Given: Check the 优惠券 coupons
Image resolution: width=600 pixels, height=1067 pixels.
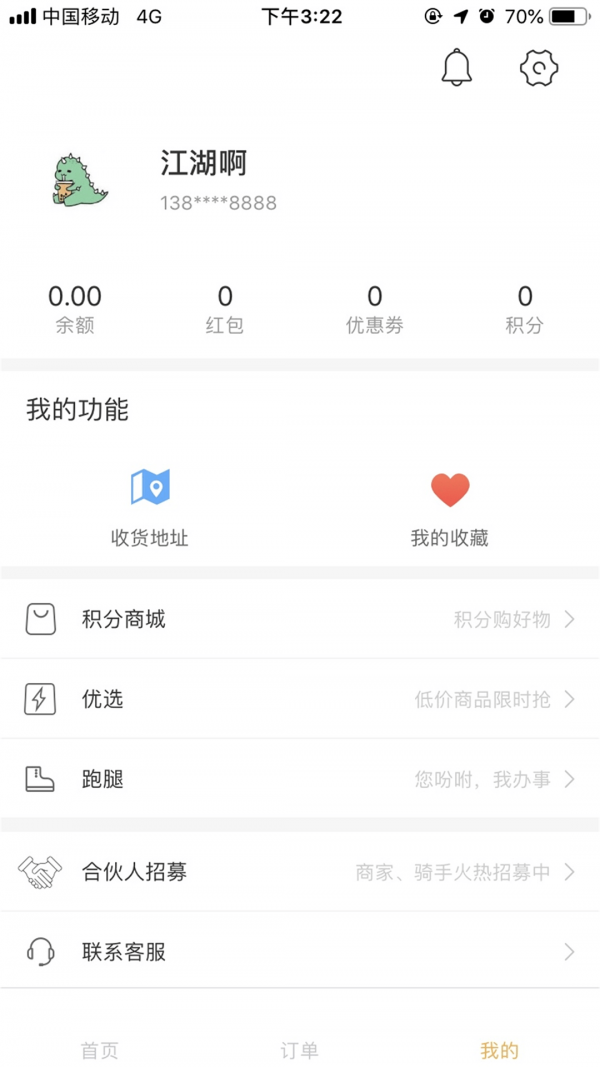Looking at the screenshot, I should tap(375, 309).
